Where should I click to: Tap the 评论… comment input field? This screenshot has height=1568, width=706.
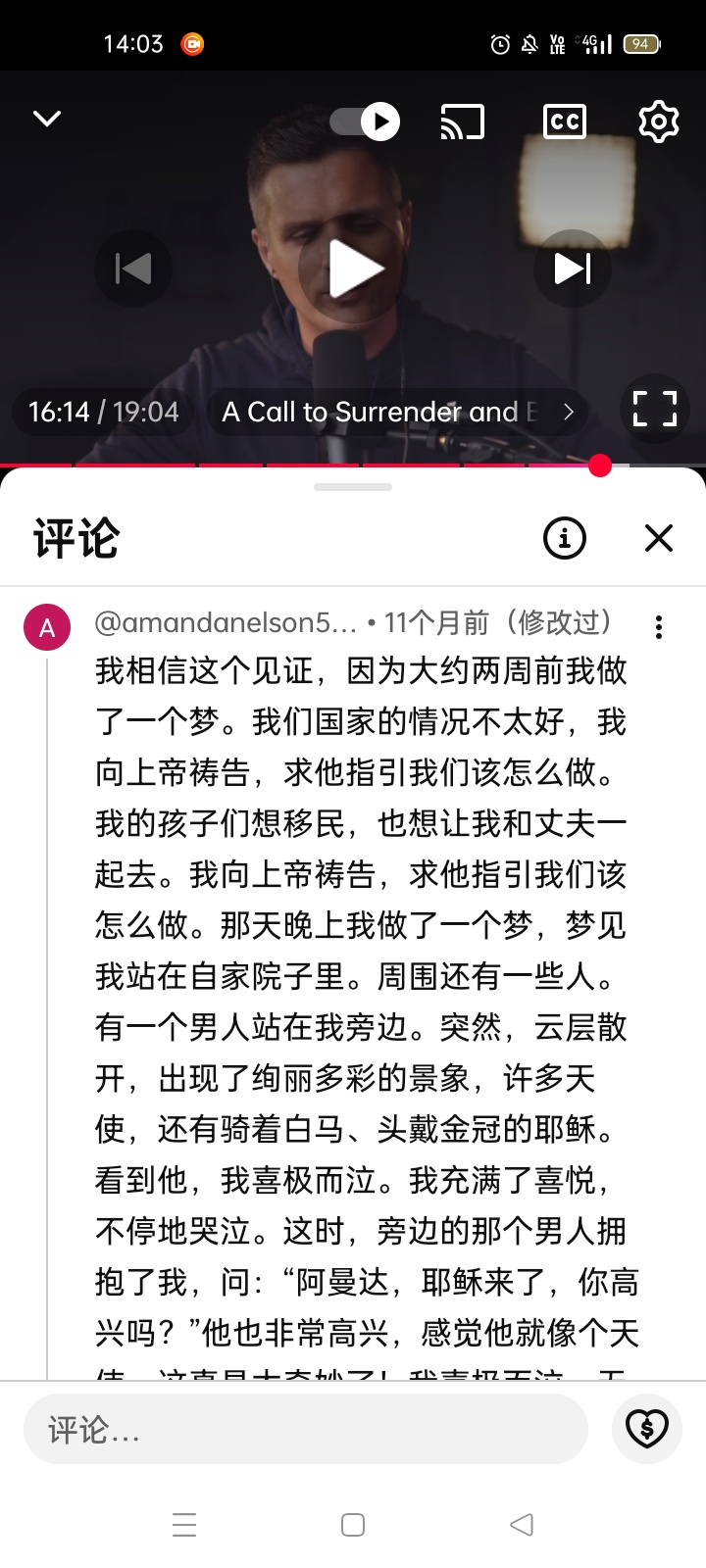click(x=306, y=1430)
